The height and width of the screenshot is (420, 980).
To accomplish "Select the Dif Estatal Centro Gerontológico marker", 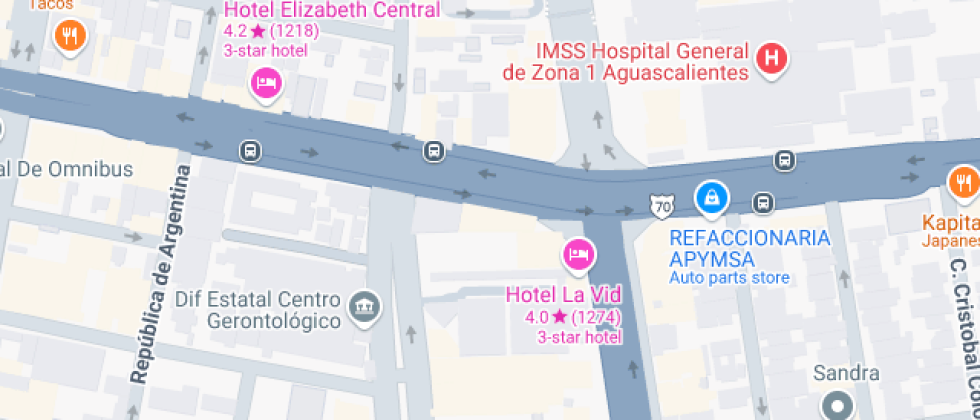I will pyautogui.click(x=365, y=308).
